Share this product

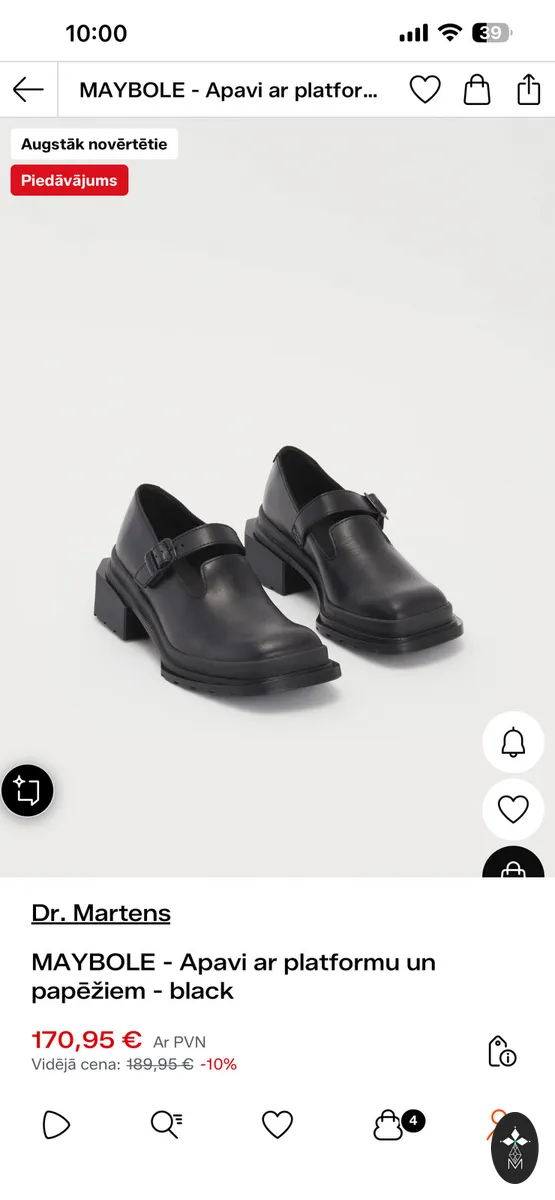(528, 90)
